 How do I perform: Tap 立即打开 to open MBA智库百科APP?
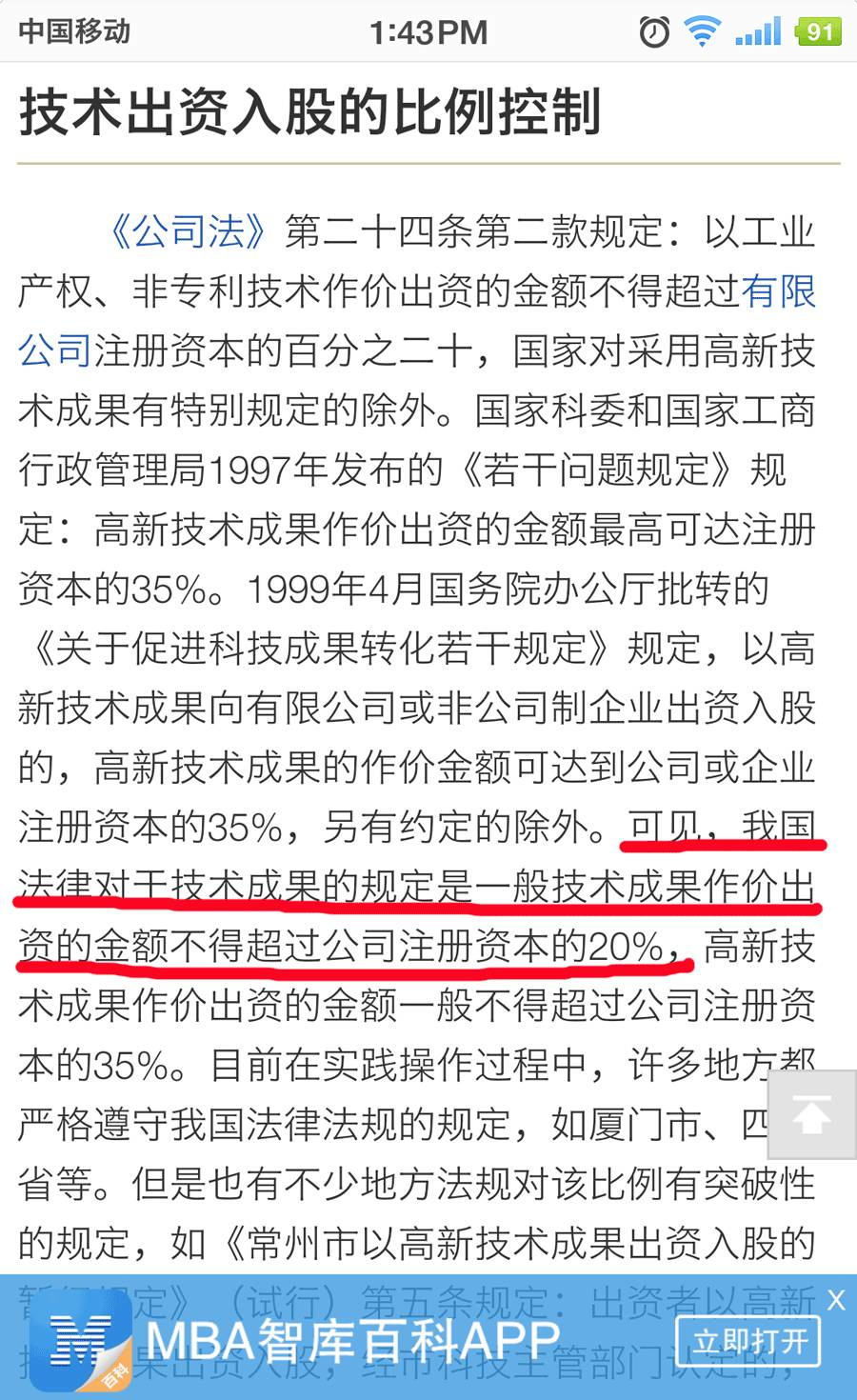tap(748, 1341)
